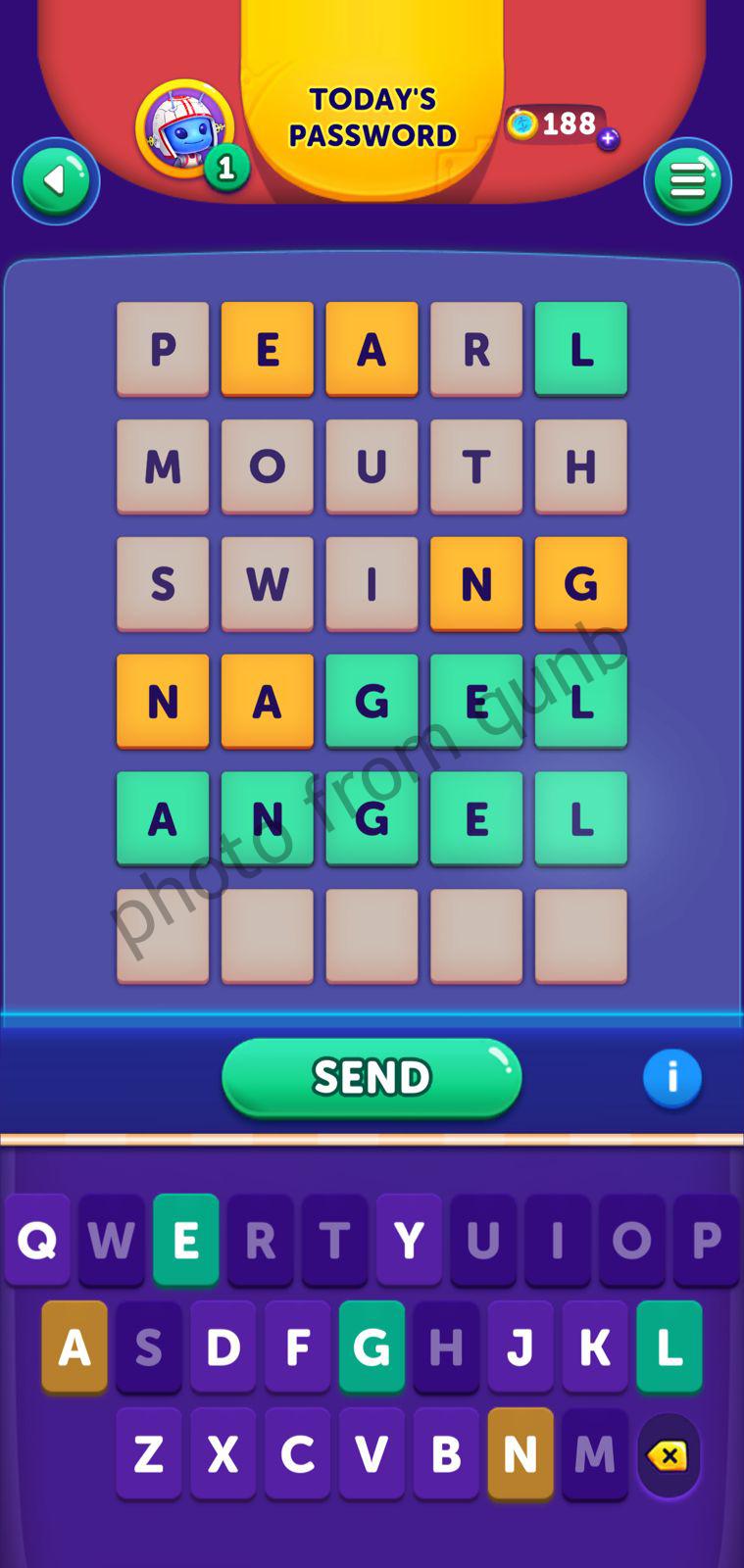Image resolution: width=744 pixels, height=1568 pixels.
Task: Tap the green G key
Action: (372, 1348)
